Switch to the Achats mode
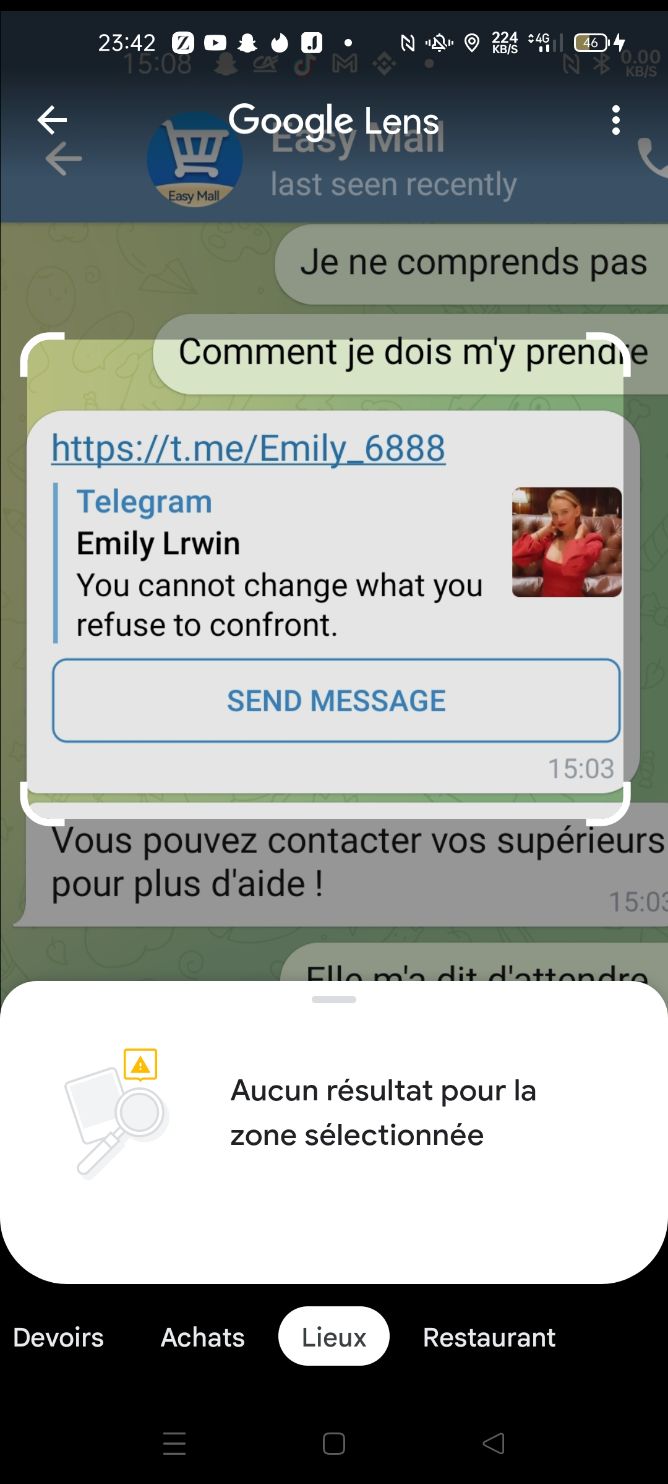 [x=203, y=1337]
